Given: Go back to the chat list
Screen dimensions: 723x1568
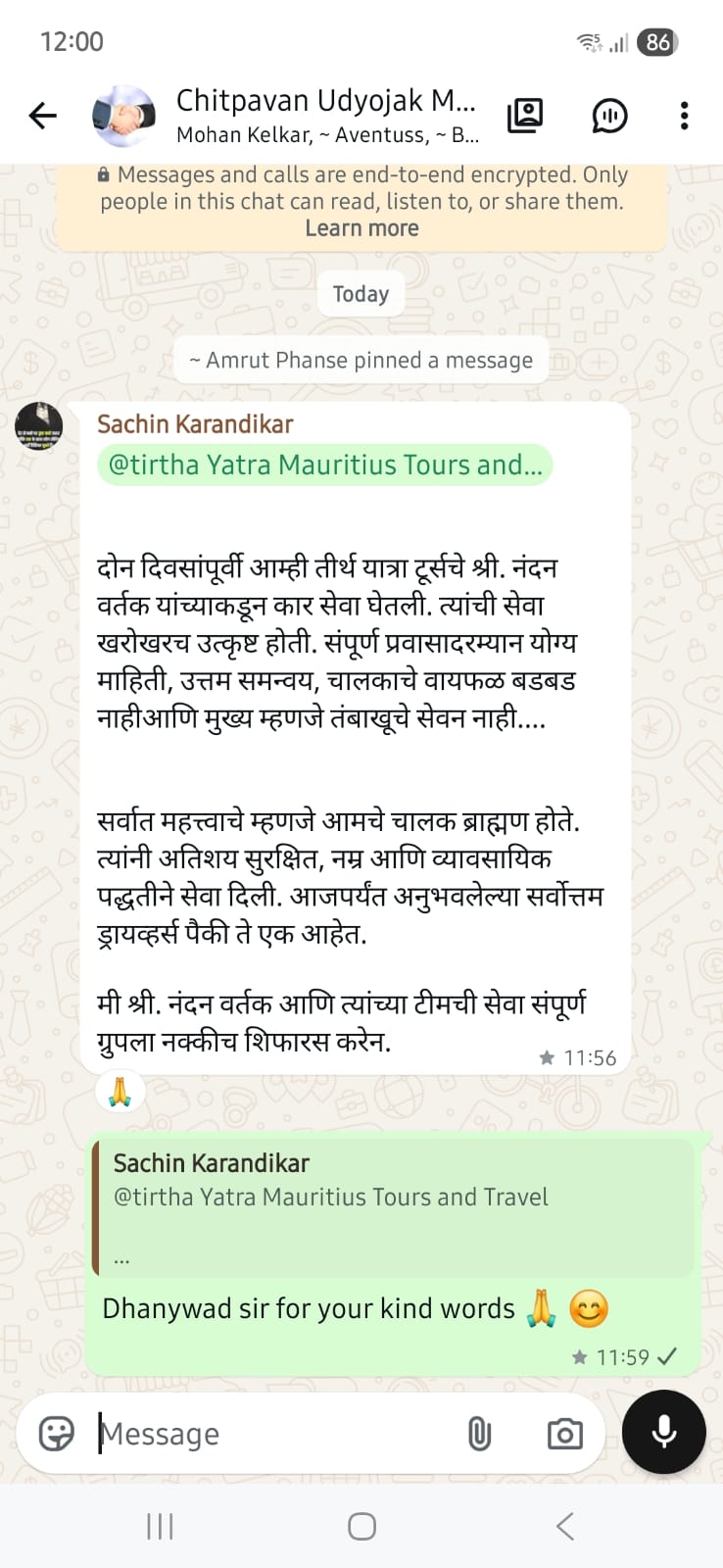Looking at the screenshot, I should [x=43, y=116].
